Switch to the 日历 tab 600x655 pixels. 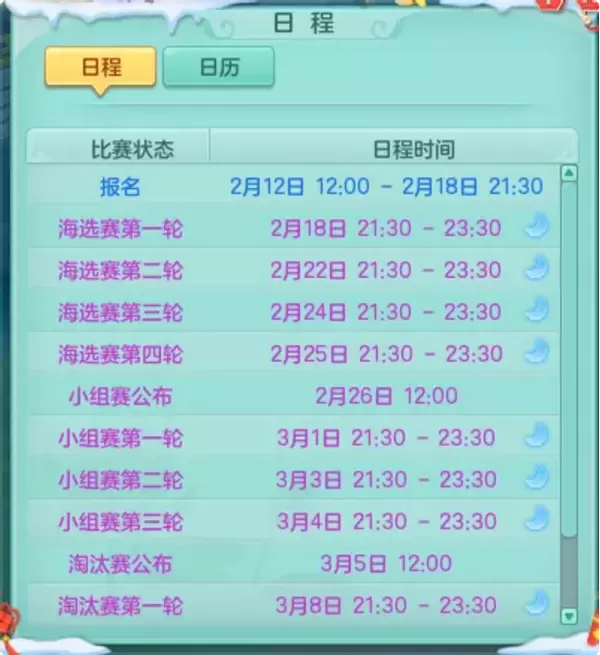(218, 67)
